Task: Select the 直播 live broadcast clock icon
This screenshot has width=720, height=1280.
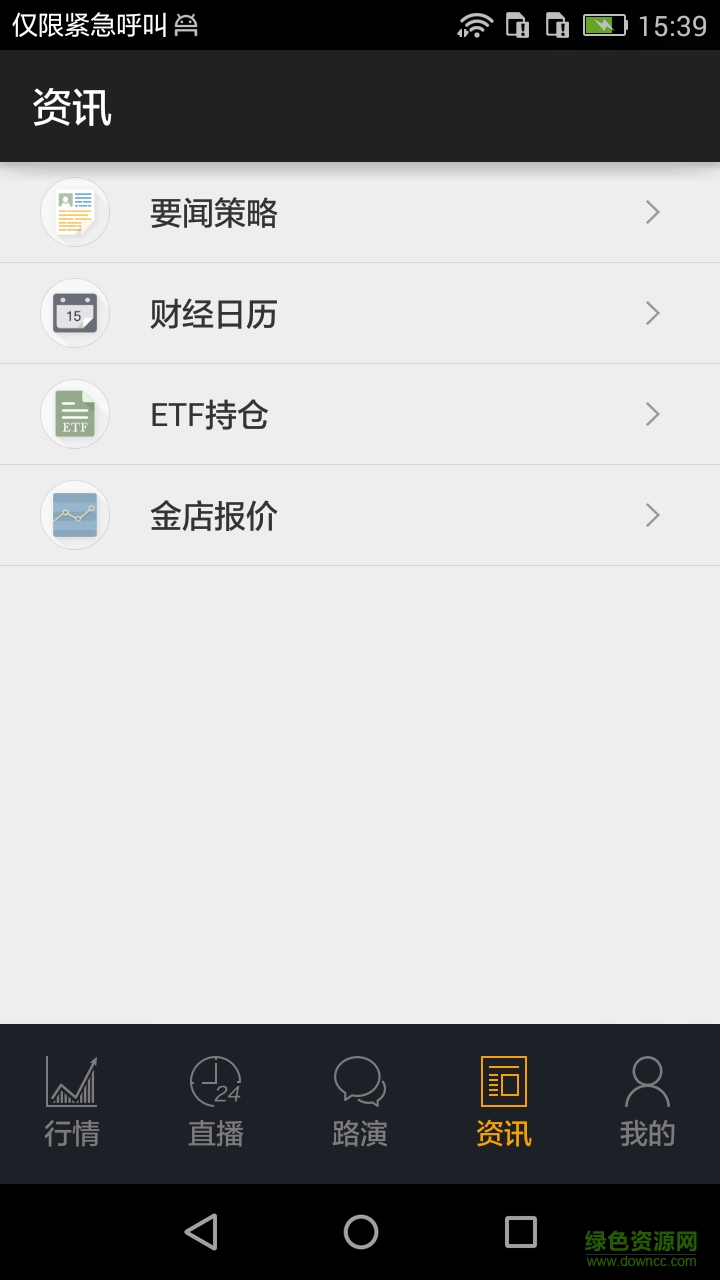Action: coord(214,1083)
